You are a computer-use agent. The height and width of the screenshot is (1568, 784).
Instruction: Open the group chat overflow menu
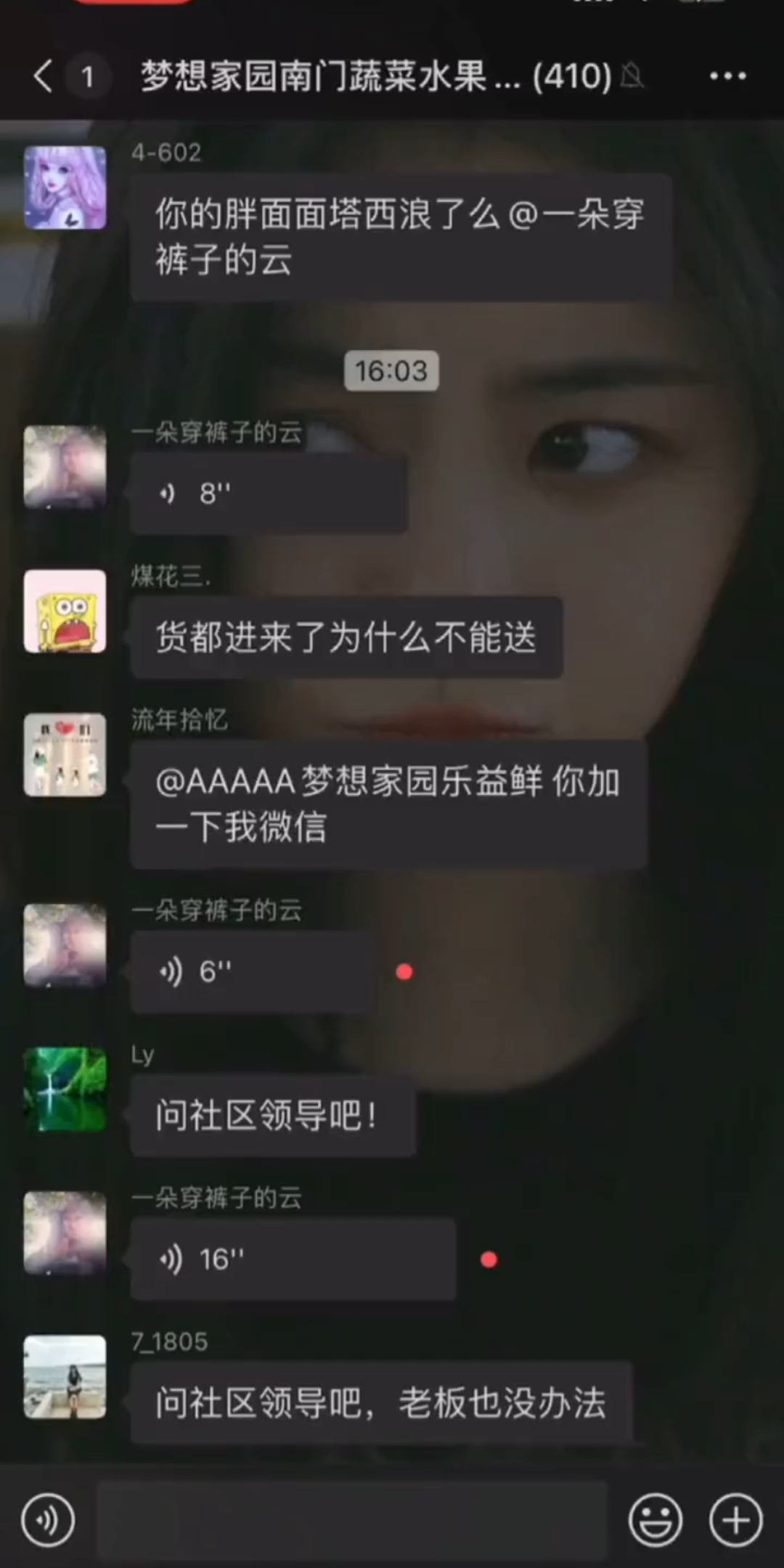(727, 75)
